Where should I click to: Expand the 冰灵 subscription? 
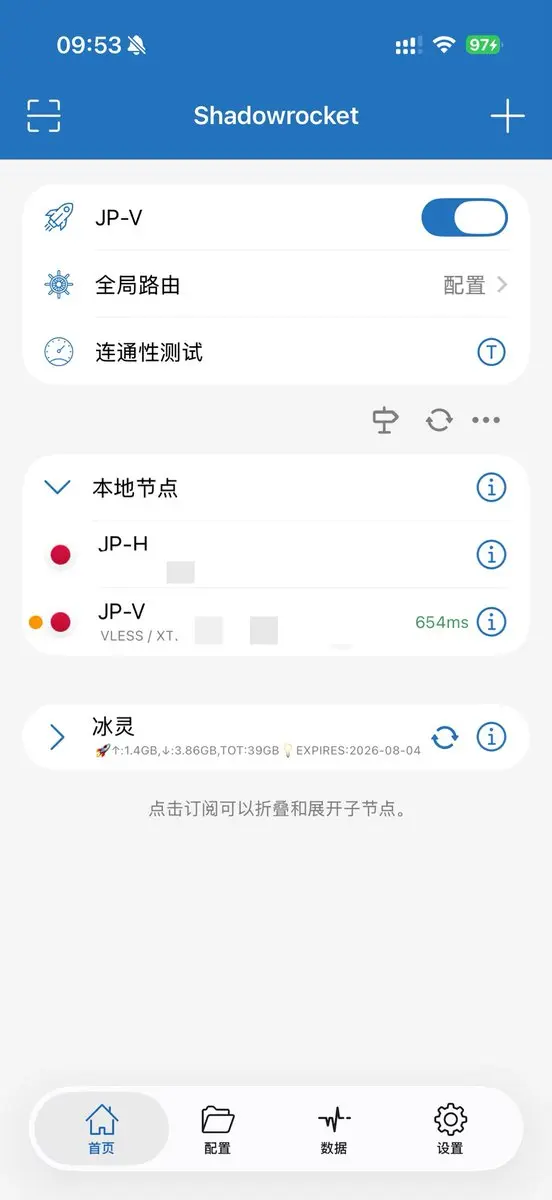tap(57, 738)
